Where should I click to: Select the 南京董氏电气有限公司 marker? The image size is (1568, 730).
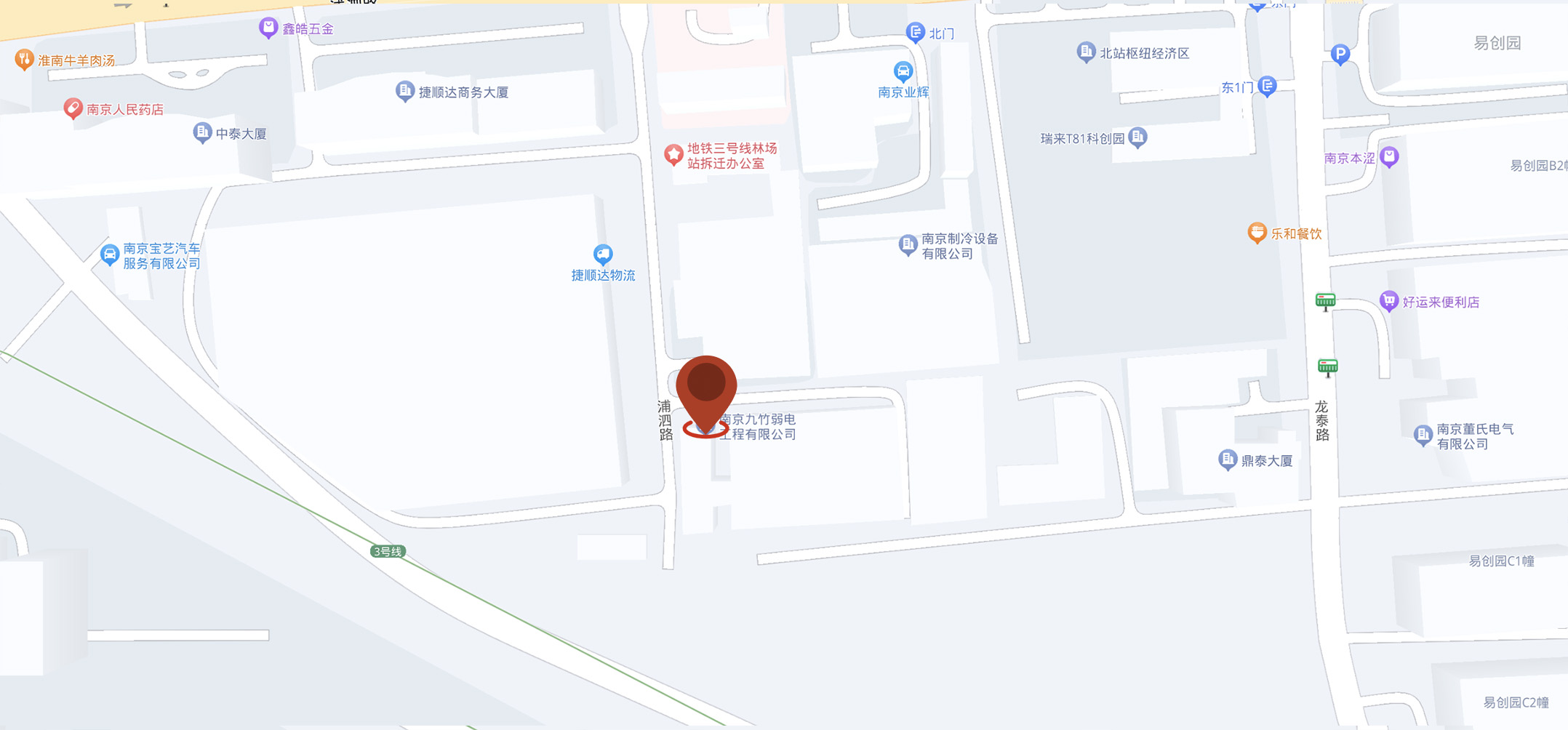1423,435
